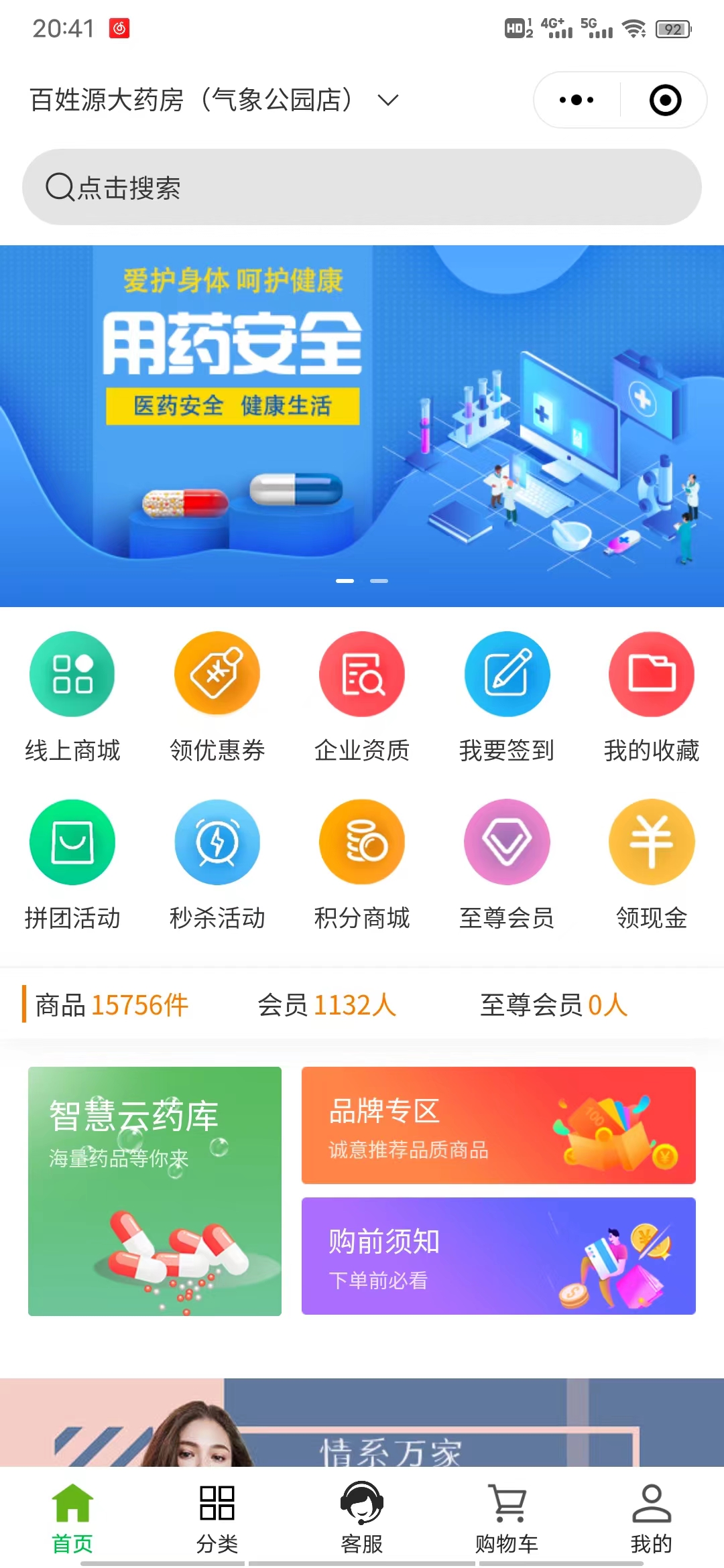The width and height of the screenshot is (724, 1568).
Task: Open the 用药安全 banner
Action: pyautogui.click(x=362, y=426)
